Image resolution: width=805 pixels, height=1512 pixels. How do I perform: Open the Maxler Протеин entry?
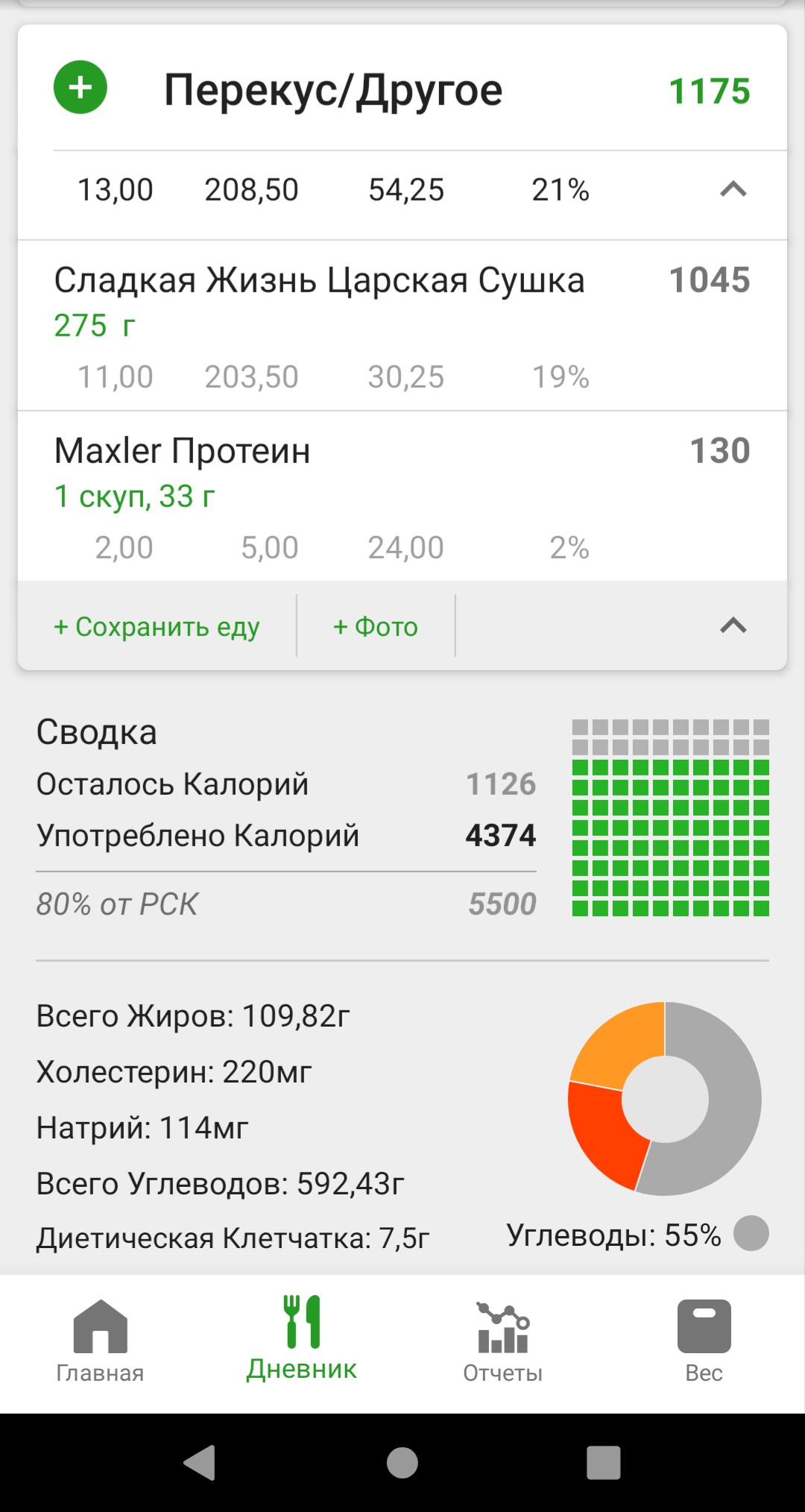tap(402, 497)
